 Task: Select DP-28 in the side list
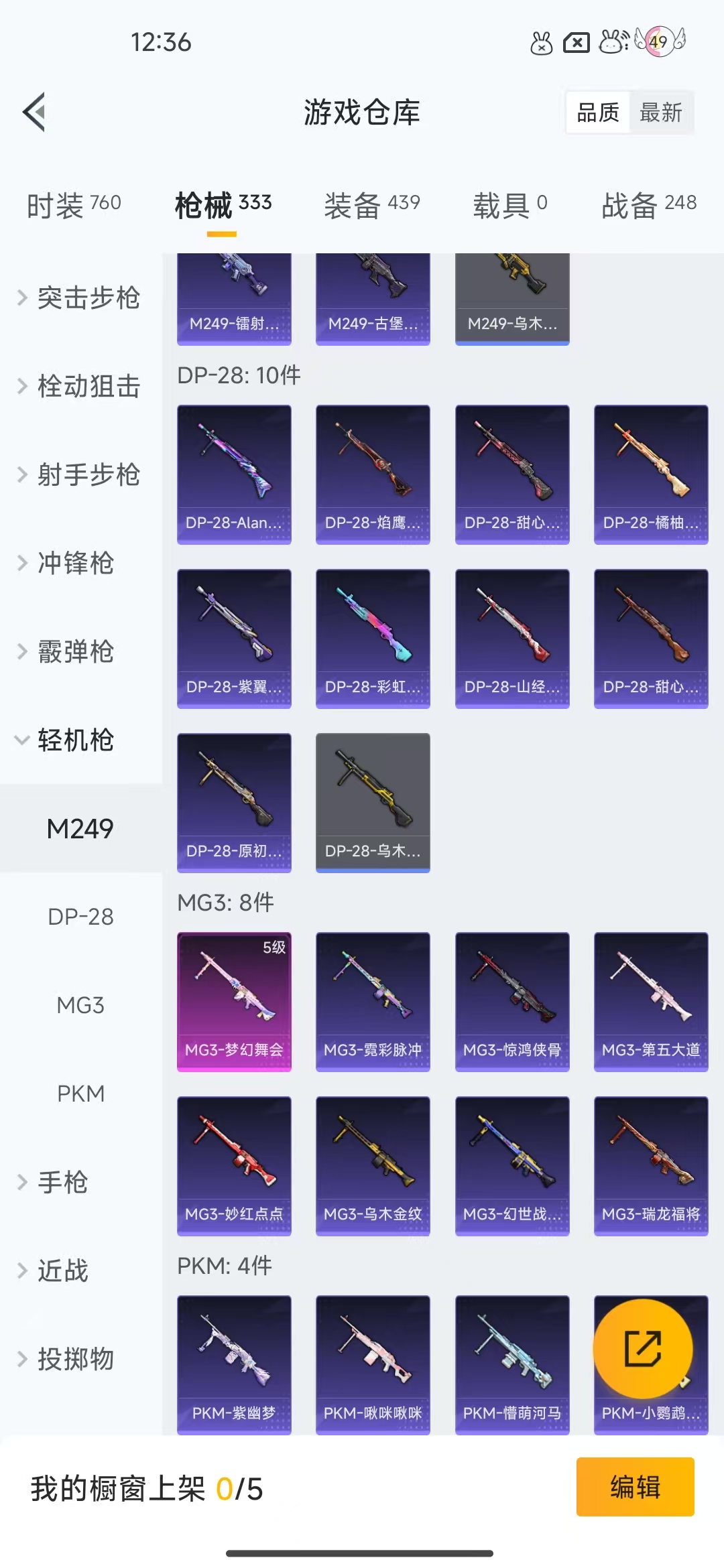[x=80, y=917]
